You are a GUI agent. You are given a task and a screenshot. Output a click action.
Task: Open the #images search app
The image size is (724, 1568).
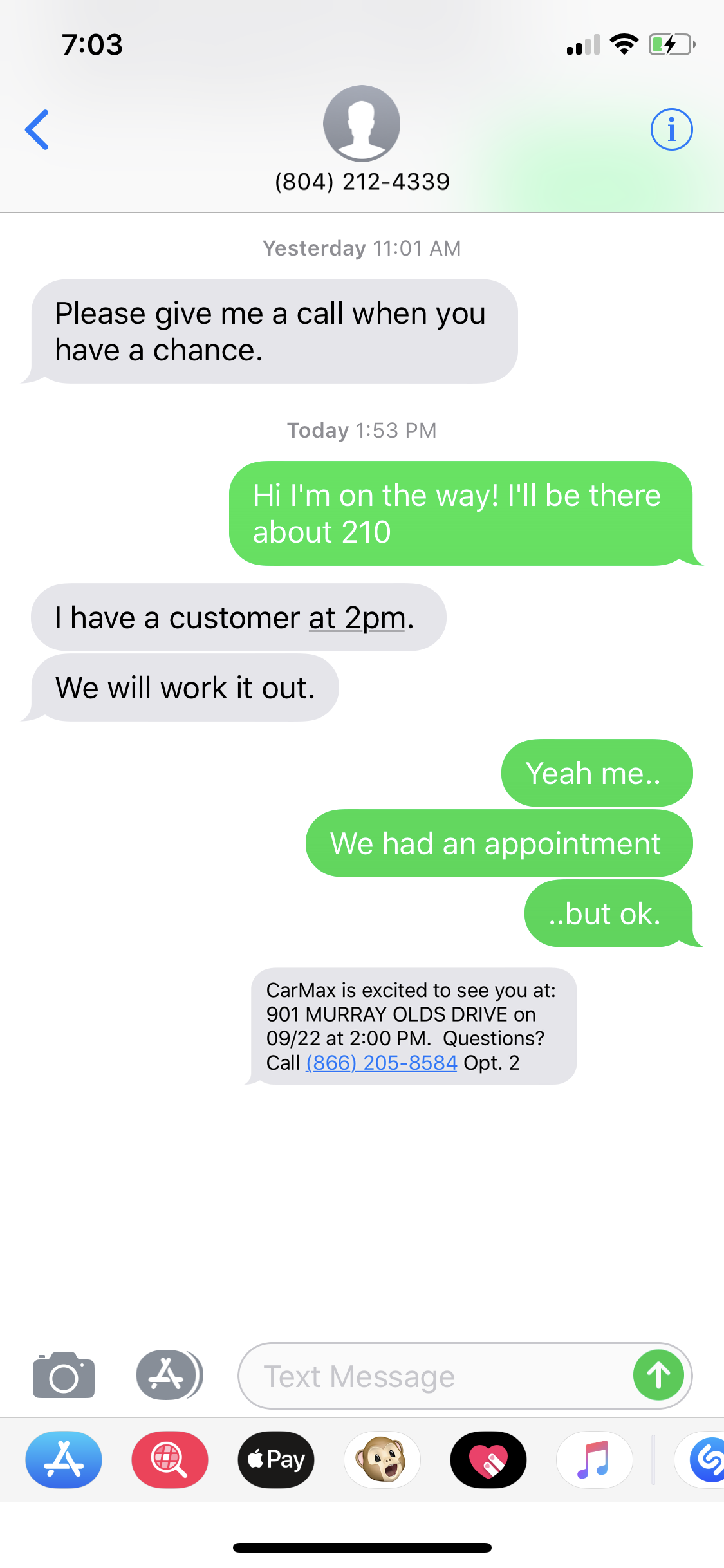click(x=170, y=1460)
